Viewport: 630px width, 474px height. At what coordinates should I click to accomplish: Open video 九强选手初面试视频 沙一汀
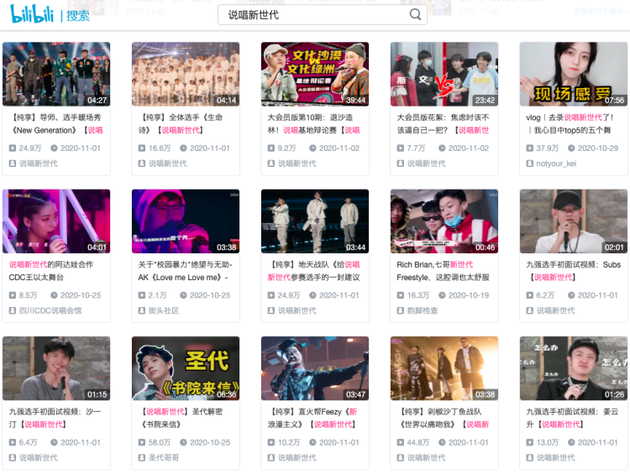[x=57, y=369]
